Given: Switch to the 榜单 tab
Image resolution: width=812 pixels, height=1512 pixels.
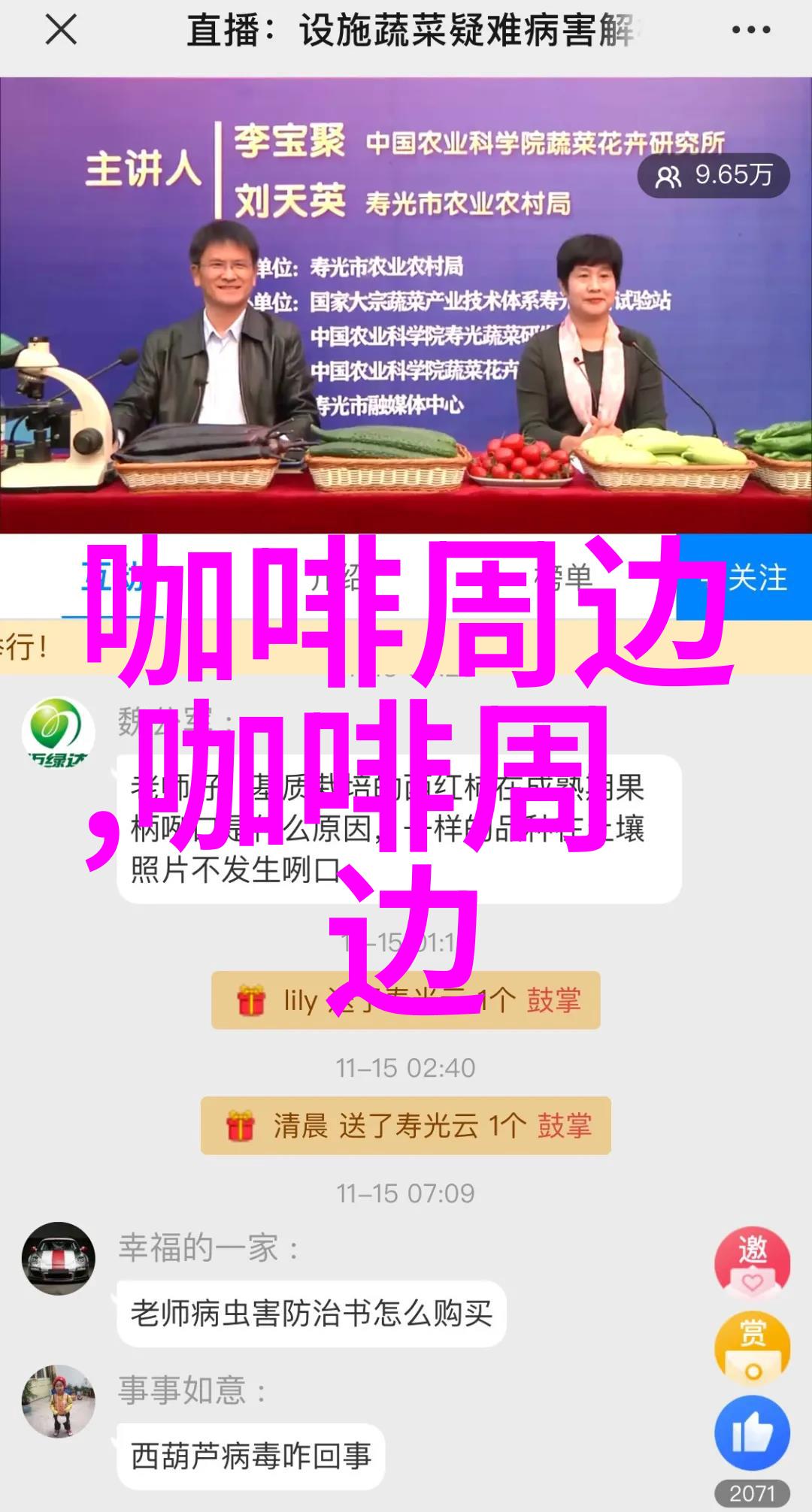Looking at the screenshot, I should click(x=562, y=578).
